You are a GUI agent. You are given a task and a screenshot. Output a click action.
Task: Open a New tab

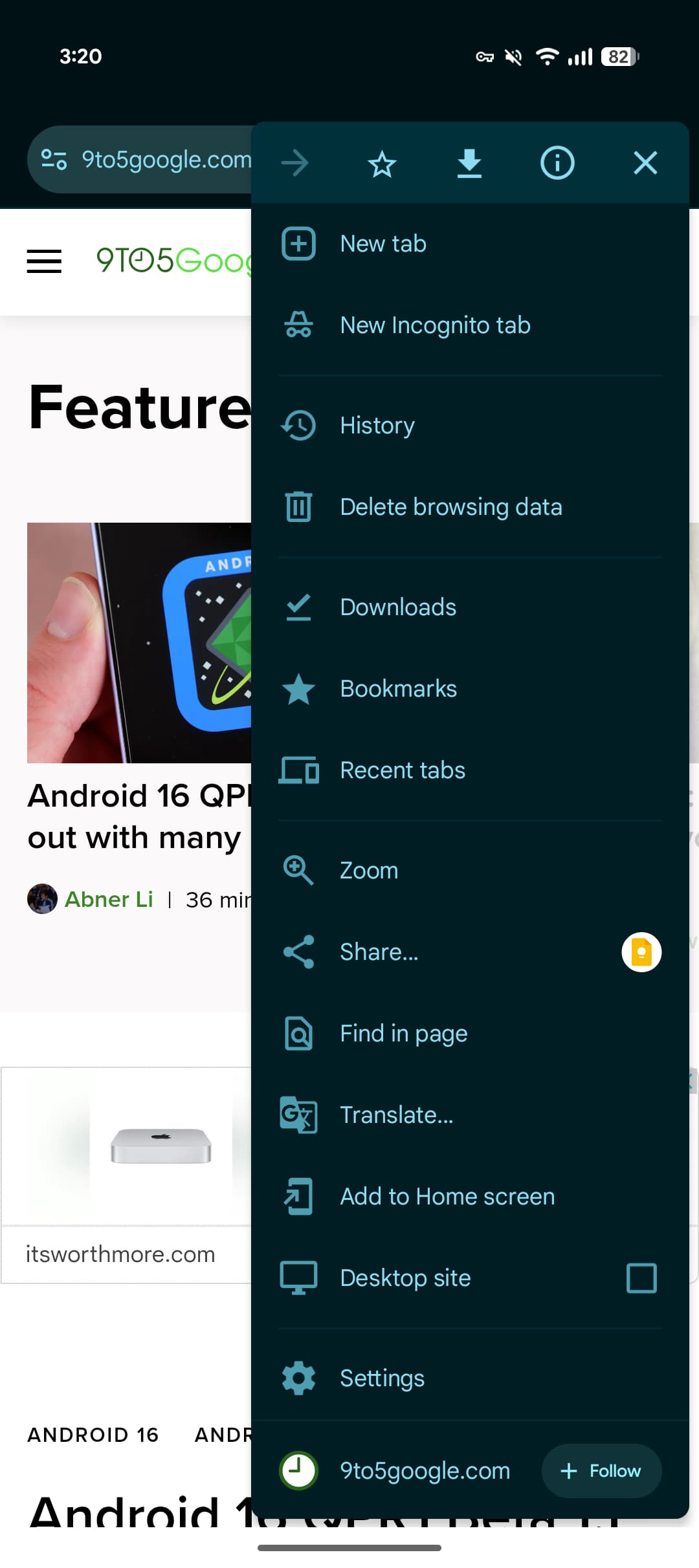pyautogui.click(x=470, y=244)
